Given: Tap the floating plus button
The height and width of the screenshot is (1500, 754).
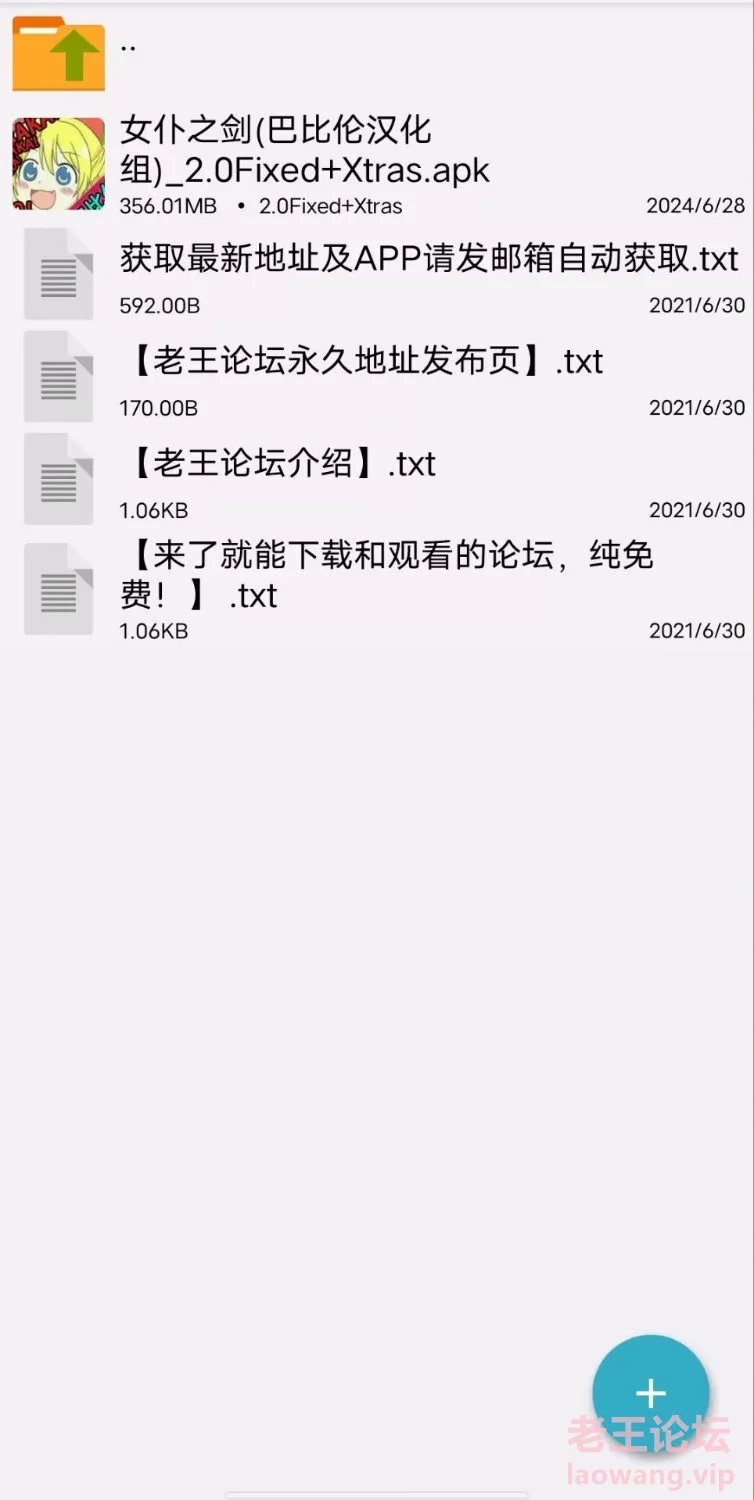Looking at the screenshot, I should tap(651, 1393).
